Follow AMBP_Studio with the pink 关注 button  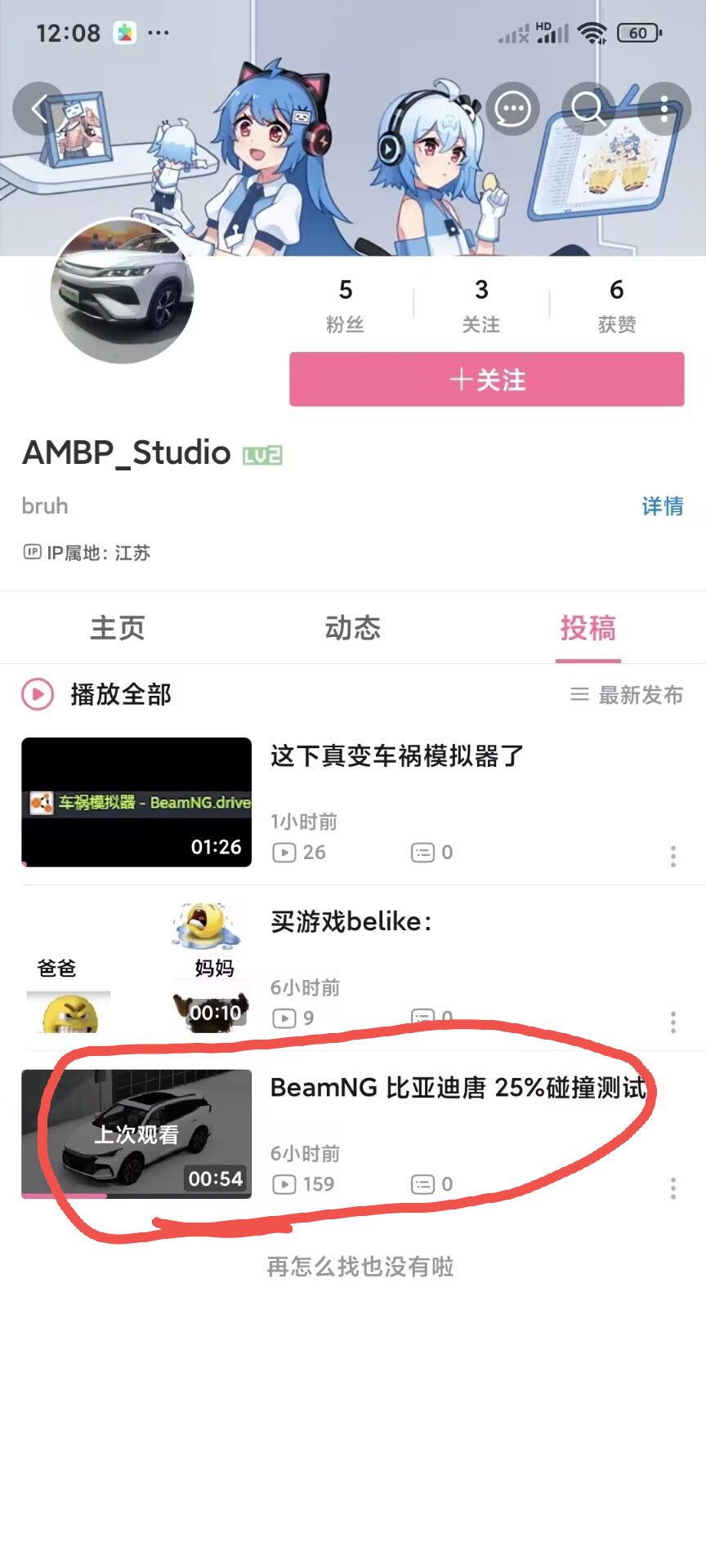pos(487,380)
